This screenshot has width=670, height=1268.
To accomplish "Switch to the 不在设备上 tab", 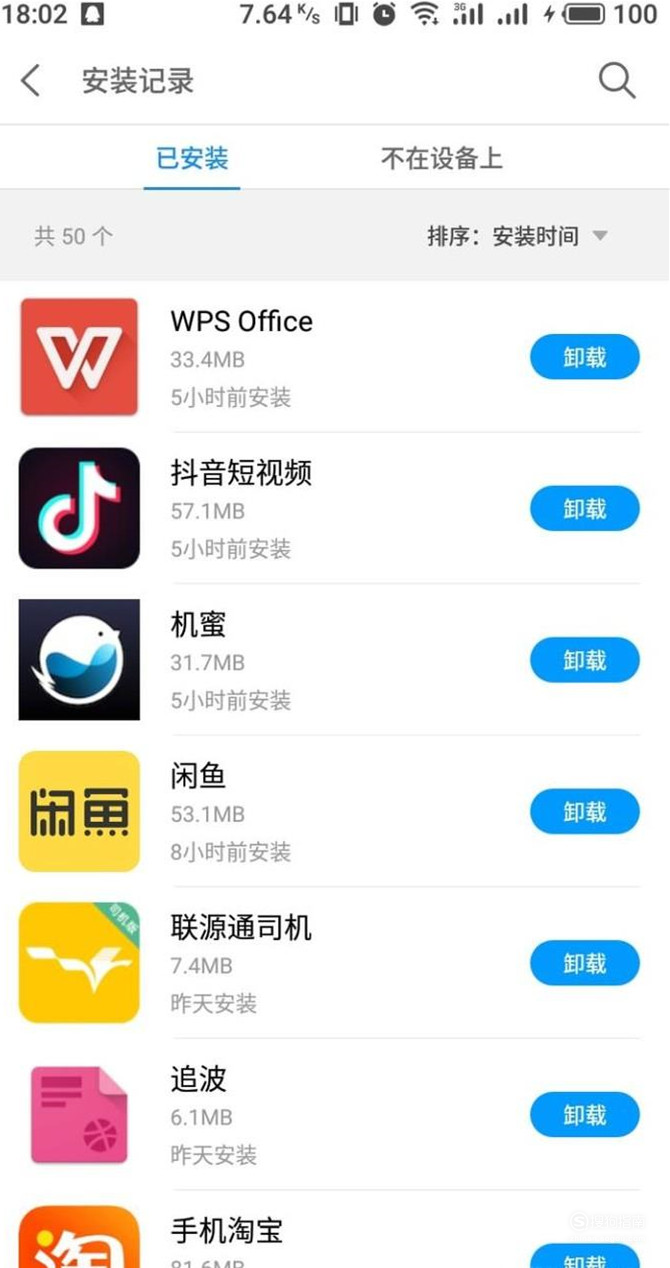I will [441, 158].
